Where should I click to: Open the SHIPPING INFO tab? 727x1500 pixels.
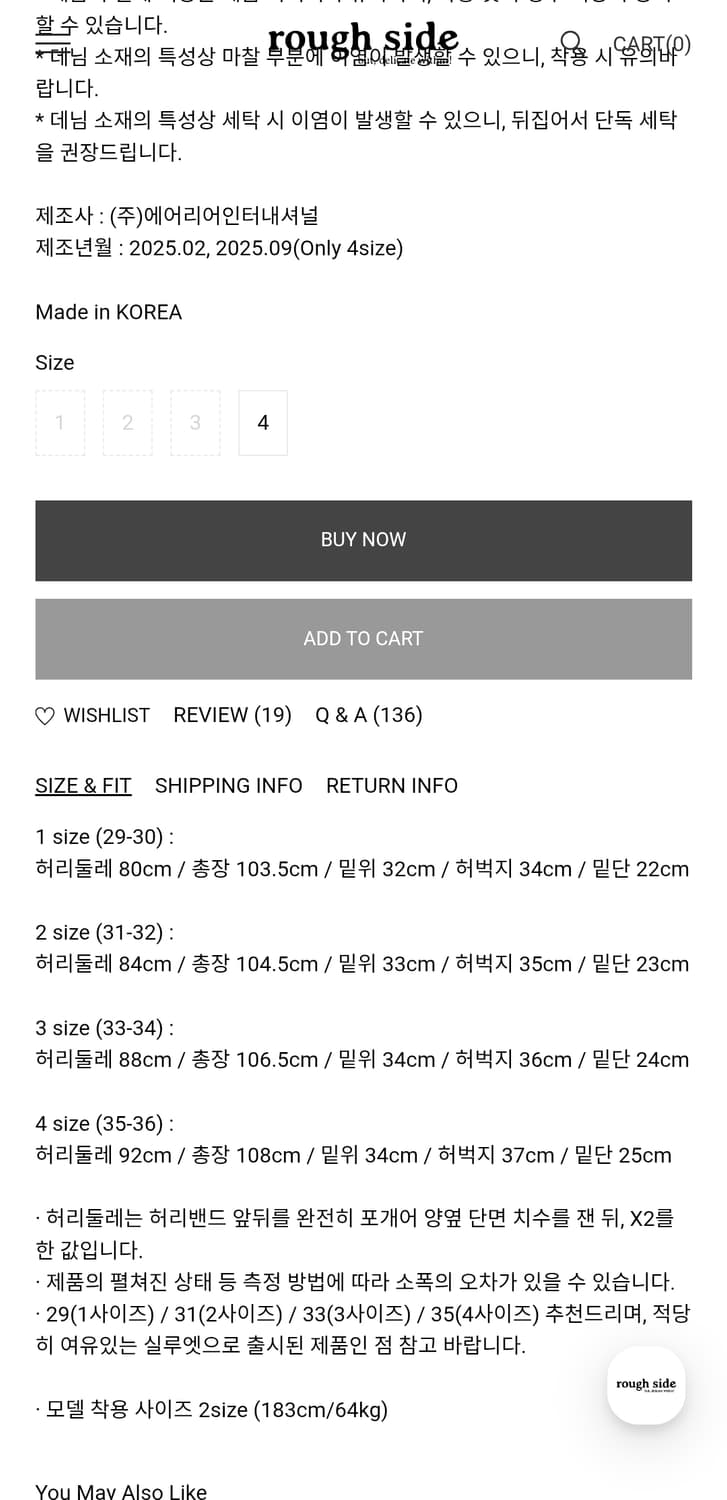(228, 786)
